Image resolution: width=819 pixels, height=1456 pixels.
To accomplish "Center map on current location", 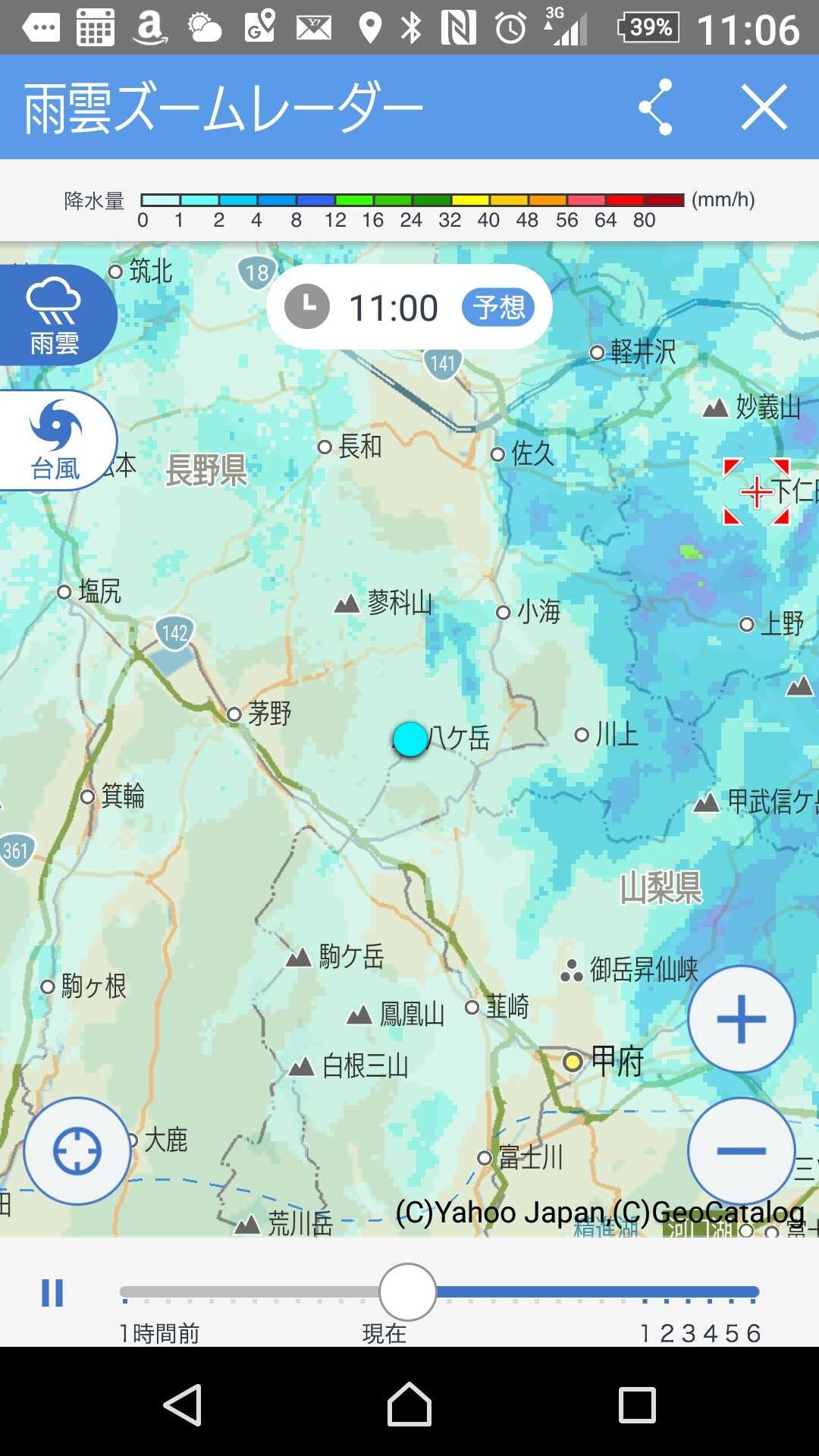I will point(77,1150).
